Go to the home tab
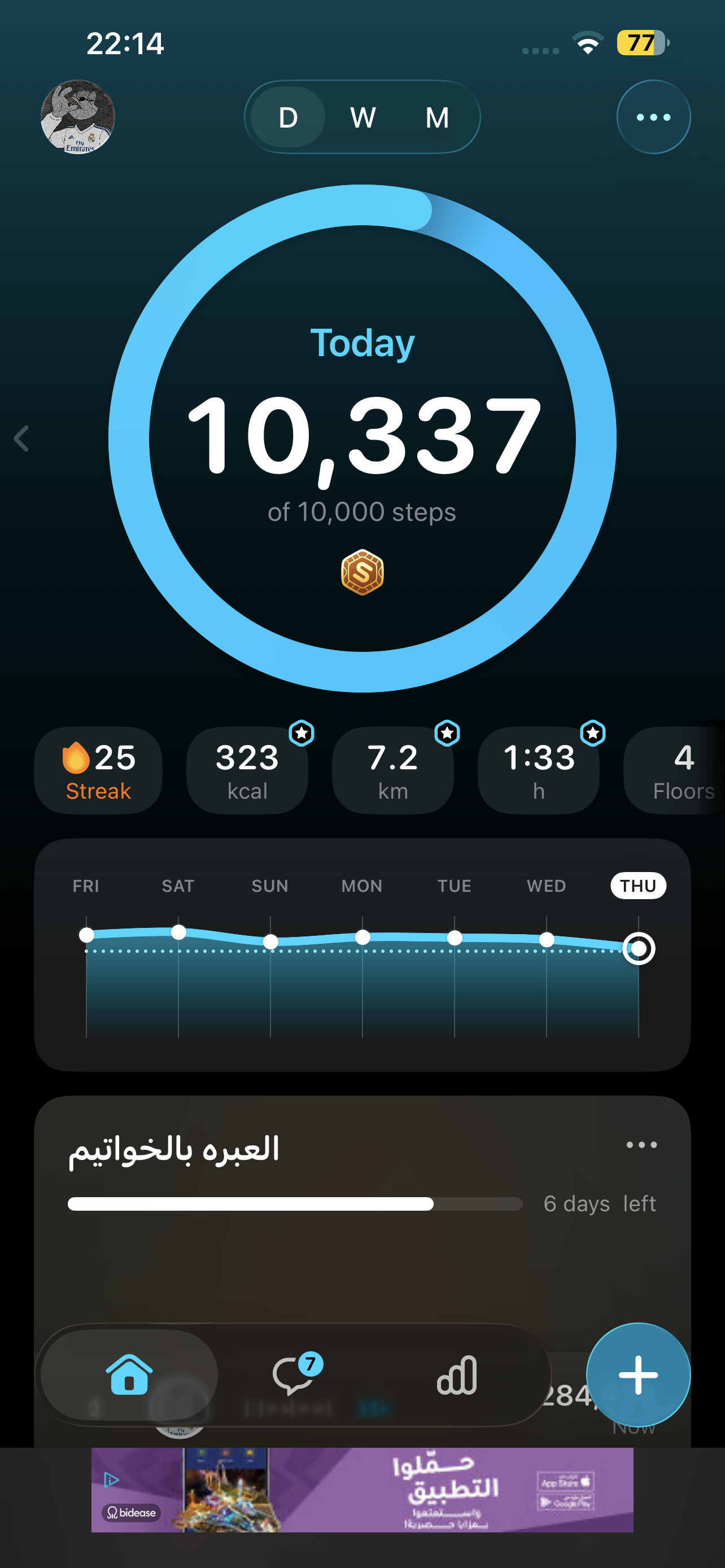 click(129, 1374)
